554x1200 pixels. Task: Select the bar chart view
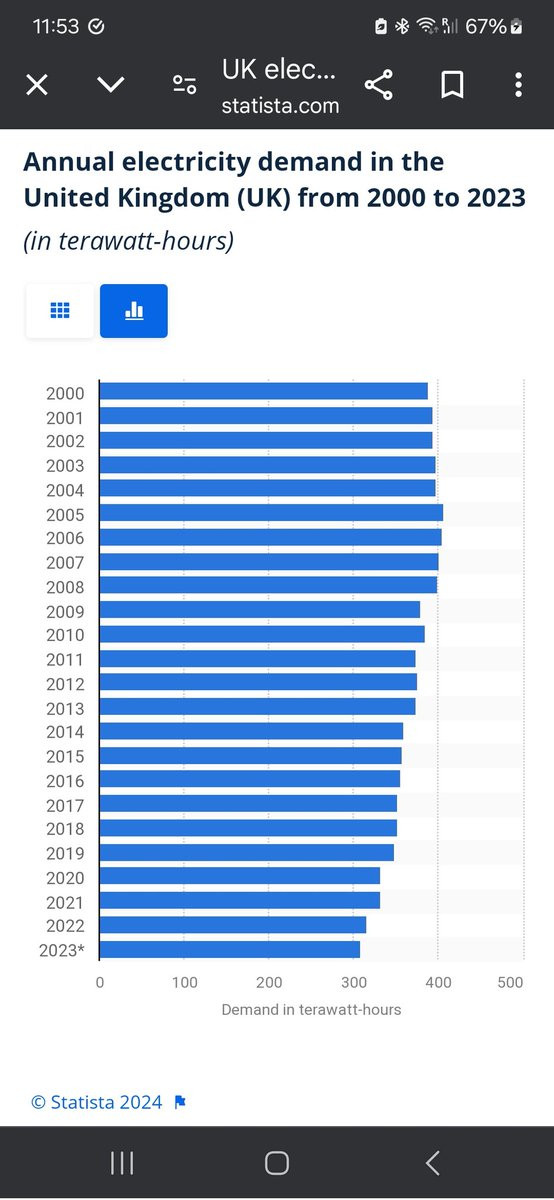point(134,311)
